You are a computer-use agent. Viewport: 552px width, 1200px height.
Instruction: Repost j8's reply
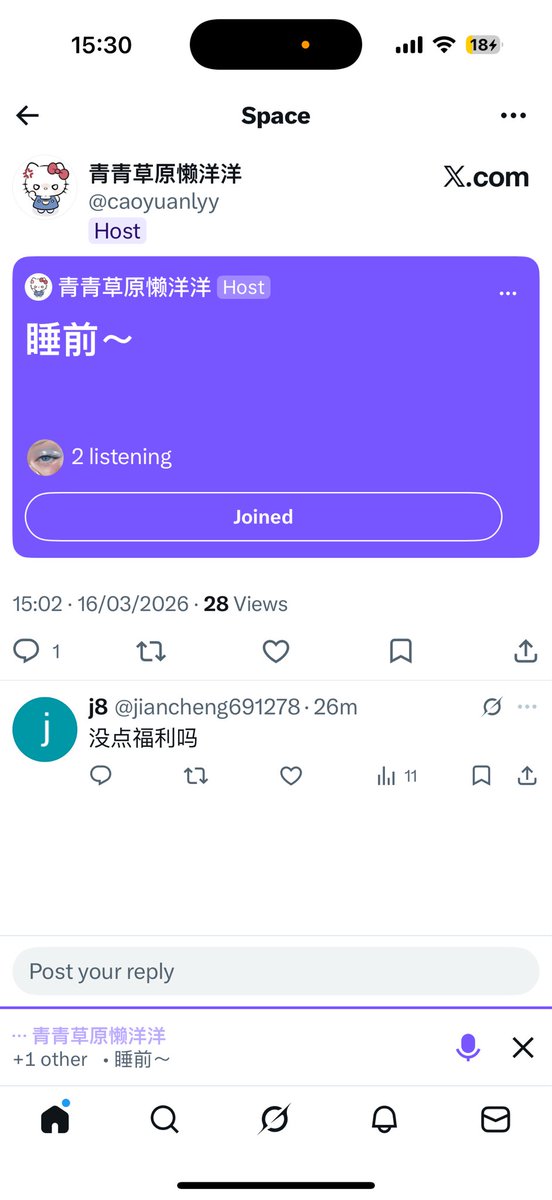point(196,776)
